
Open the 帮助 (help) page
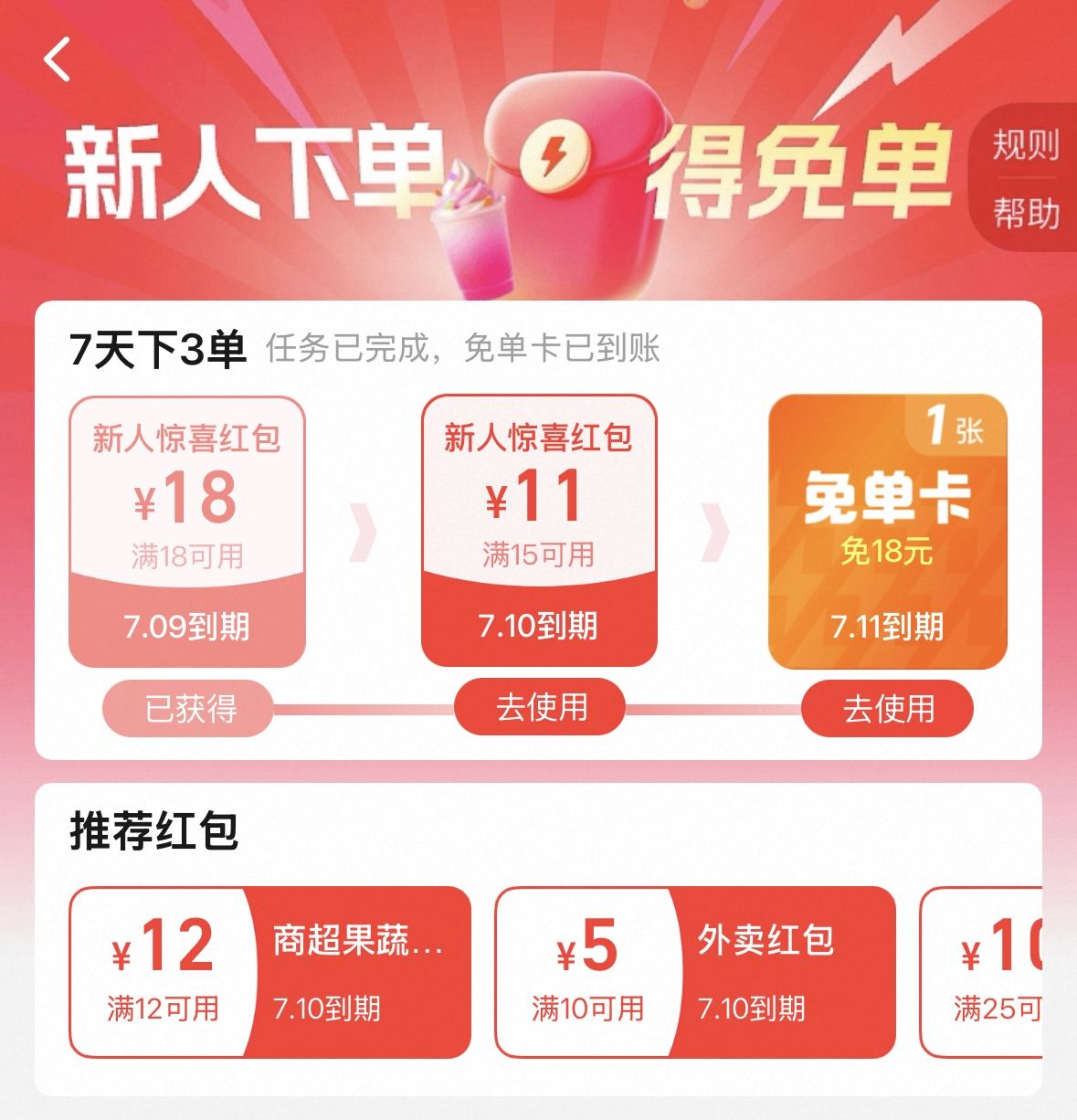[1025, 214]
